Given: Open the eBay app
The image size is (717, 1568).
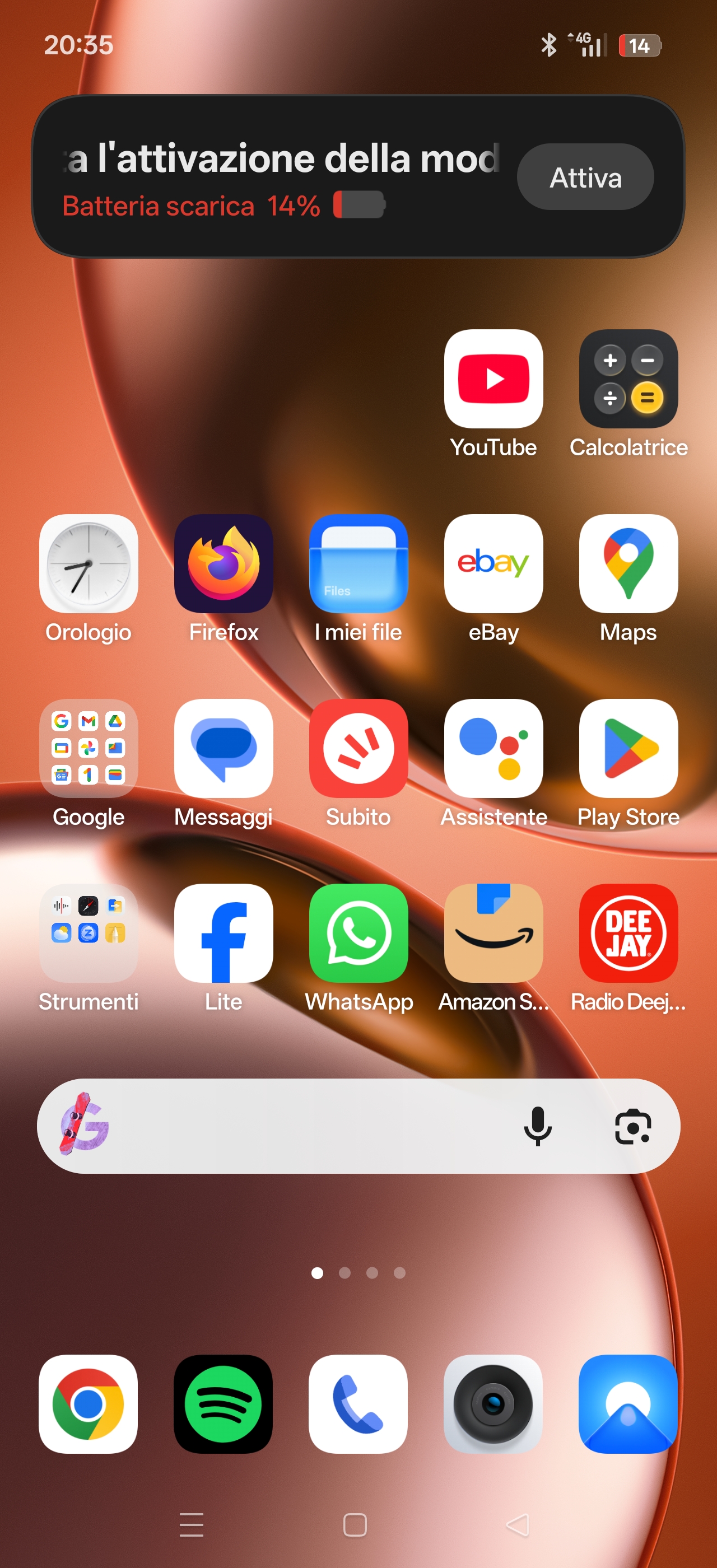Looking at the screenshot, I should 493,564.
